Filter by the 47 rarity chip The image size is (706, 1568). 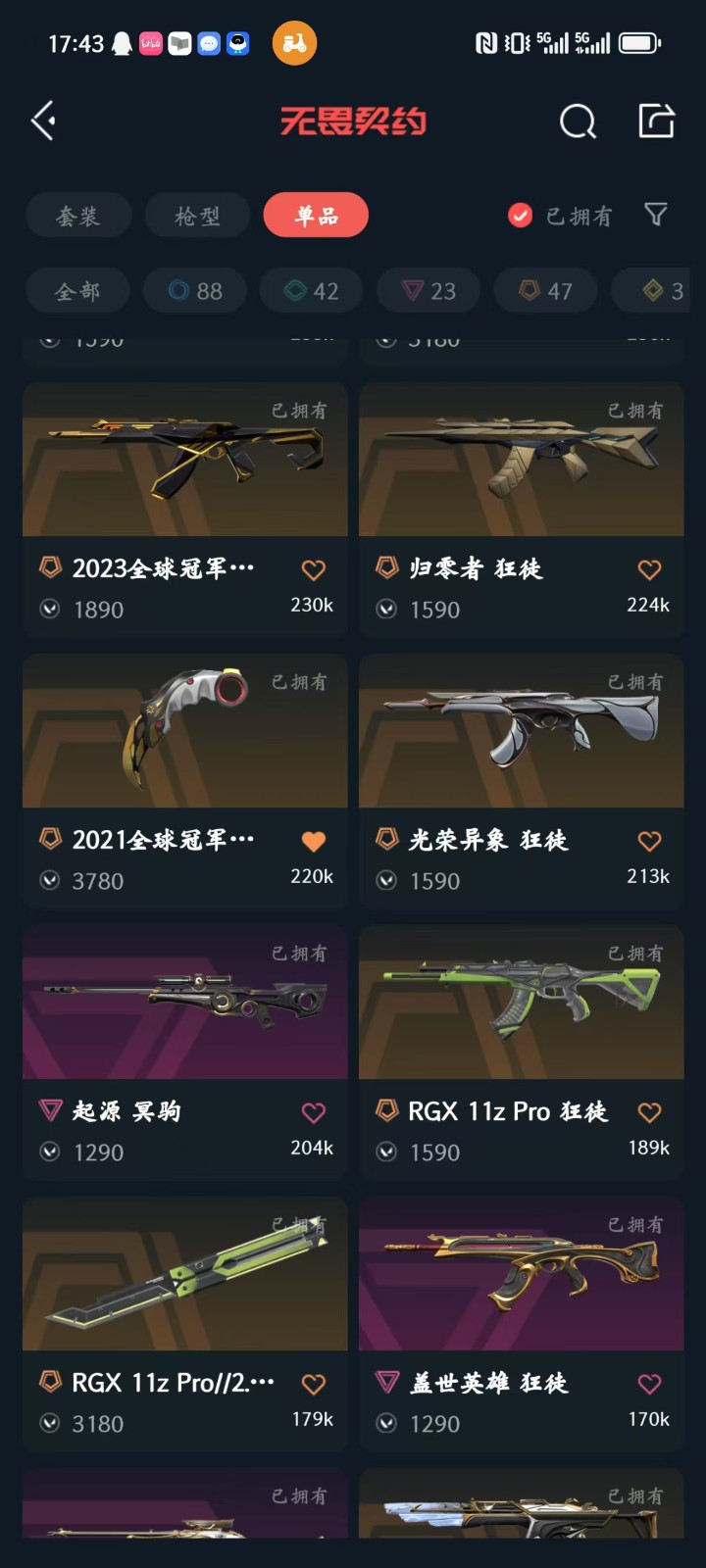point(546,291)
